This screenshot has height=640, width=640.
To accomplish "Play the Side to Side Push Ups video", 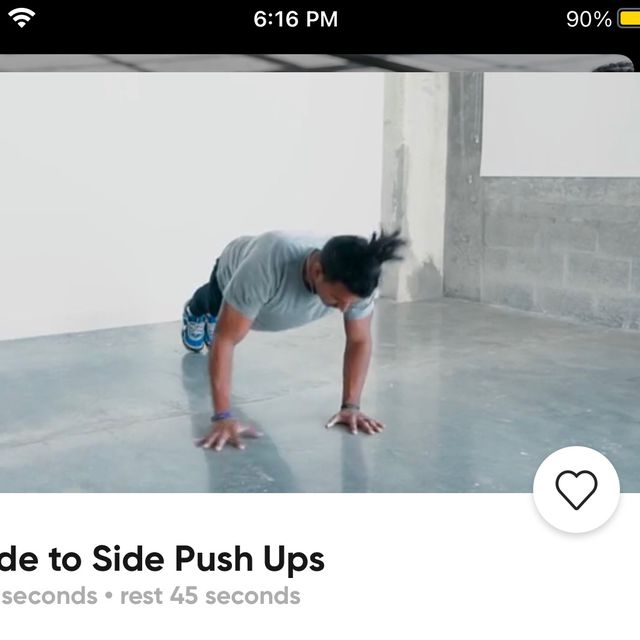I will coord(300,280).
